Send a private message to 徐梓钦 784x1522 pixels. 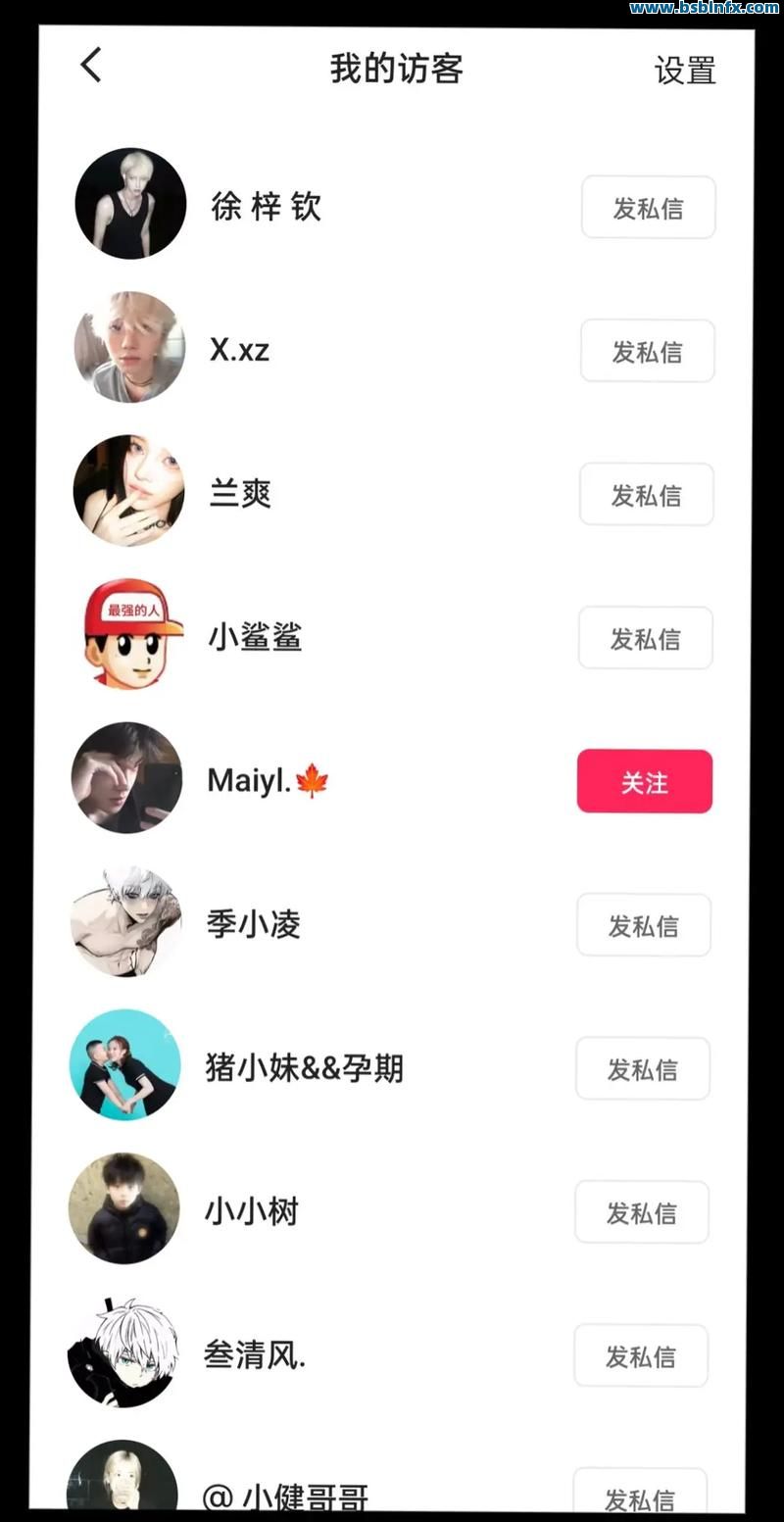(x=648, y=208)
